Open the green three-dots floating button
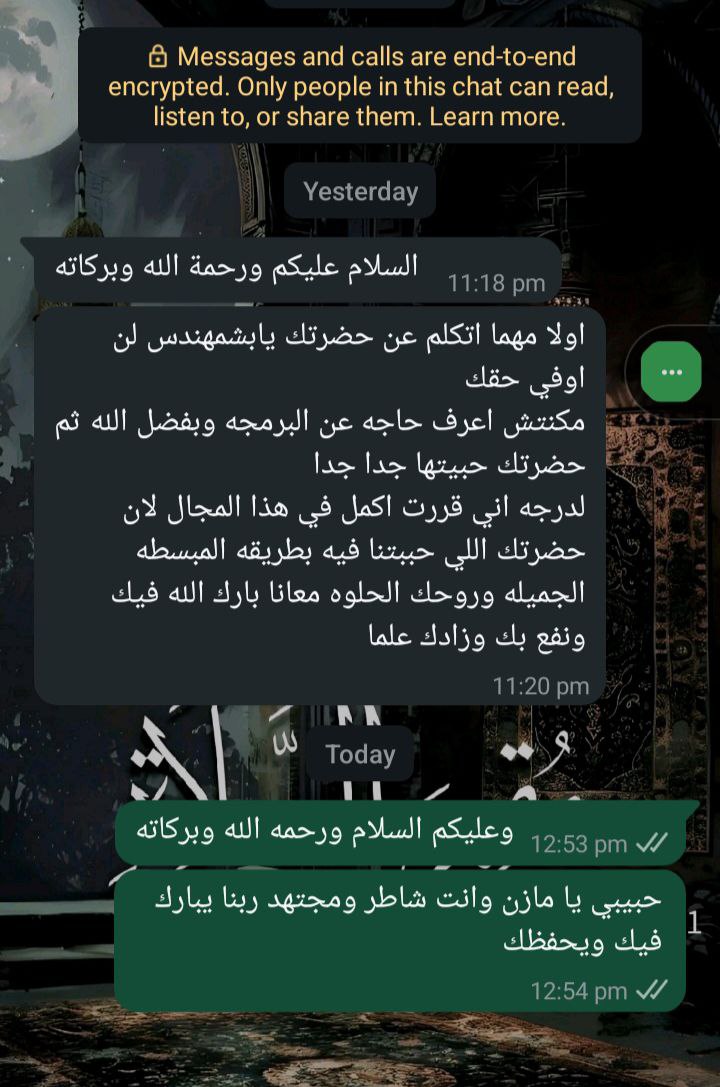 point(671,371)
